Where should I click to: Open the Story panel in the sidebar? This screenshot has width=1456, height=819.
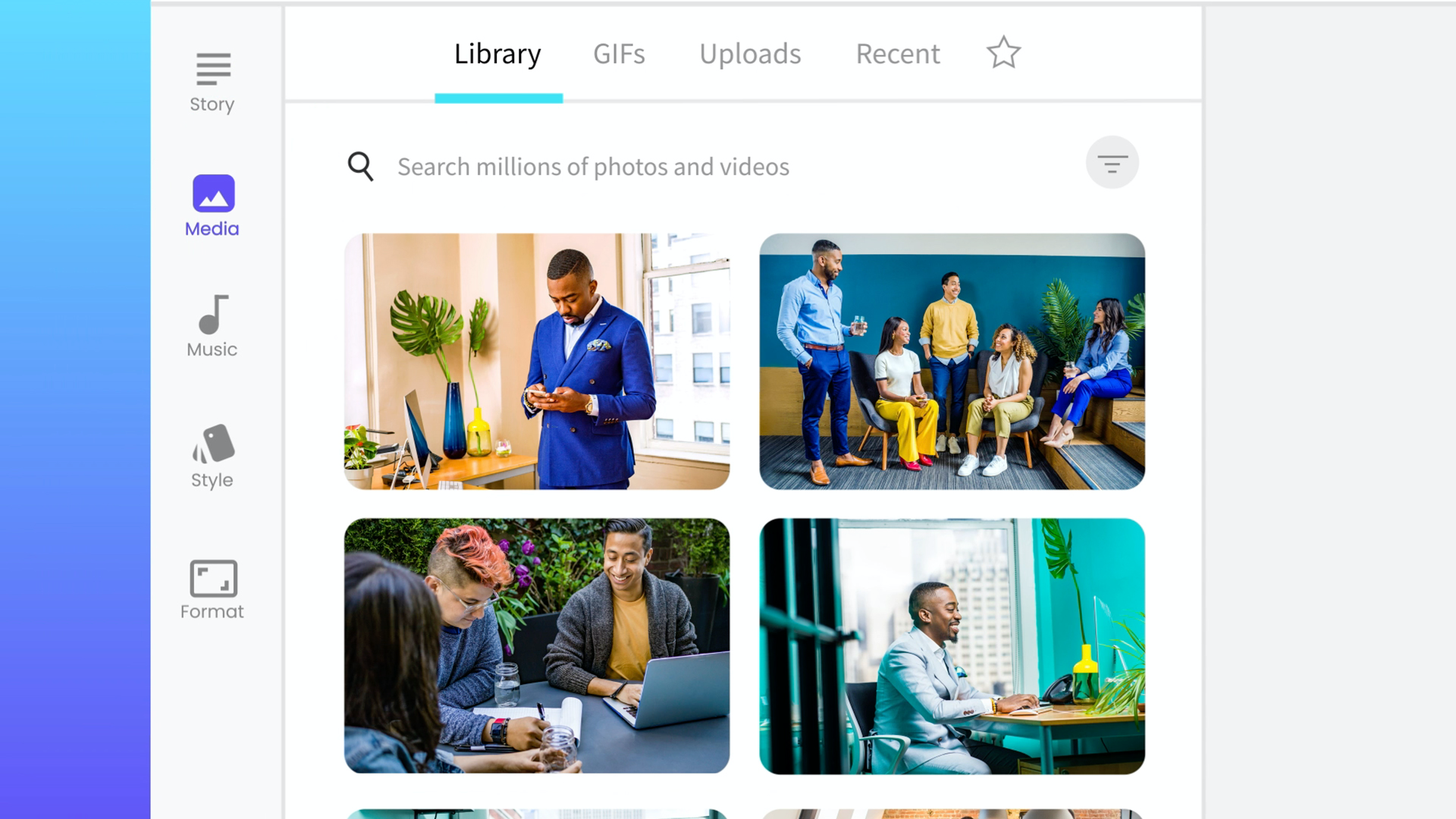click(212, 82)
